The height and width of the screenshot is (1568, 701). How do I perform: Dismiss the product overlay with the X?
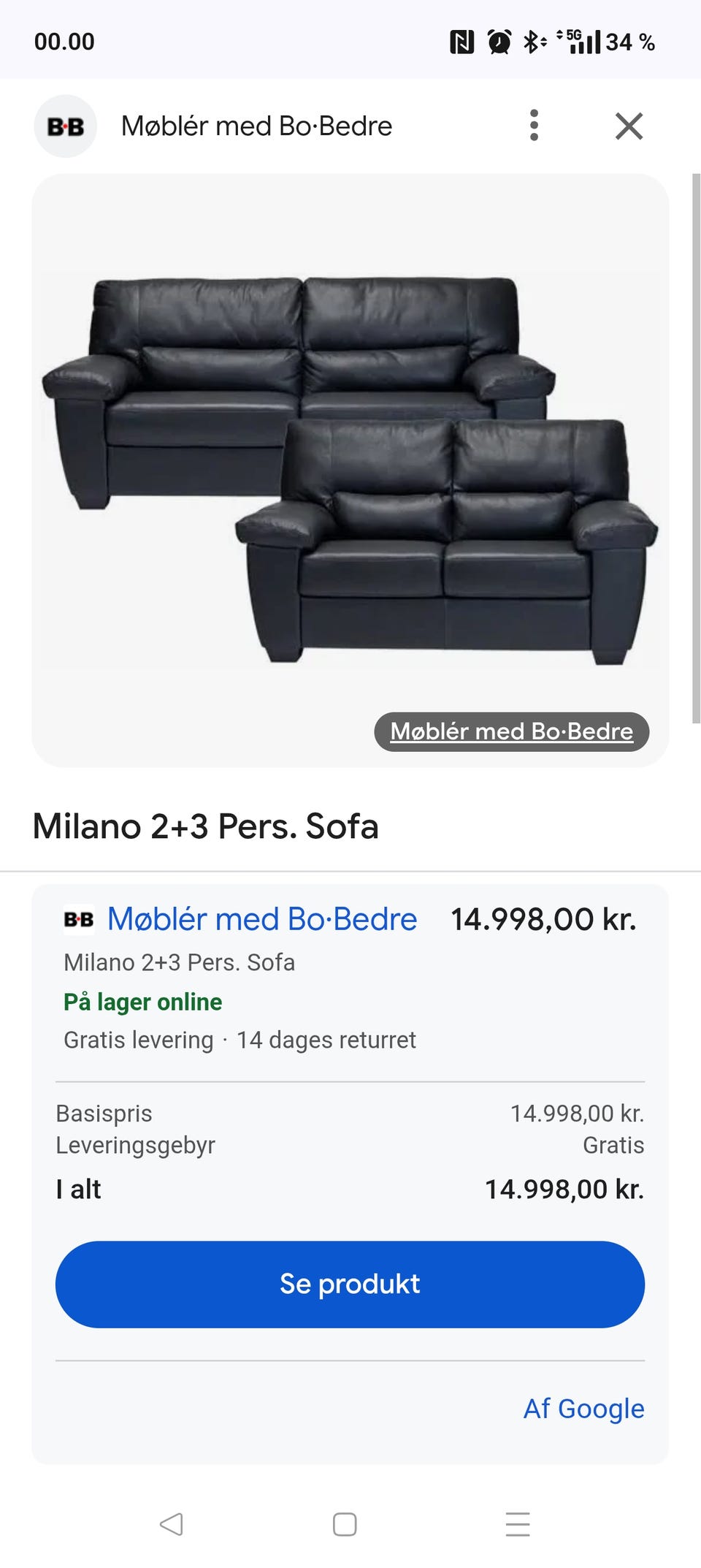coord(630,125)
